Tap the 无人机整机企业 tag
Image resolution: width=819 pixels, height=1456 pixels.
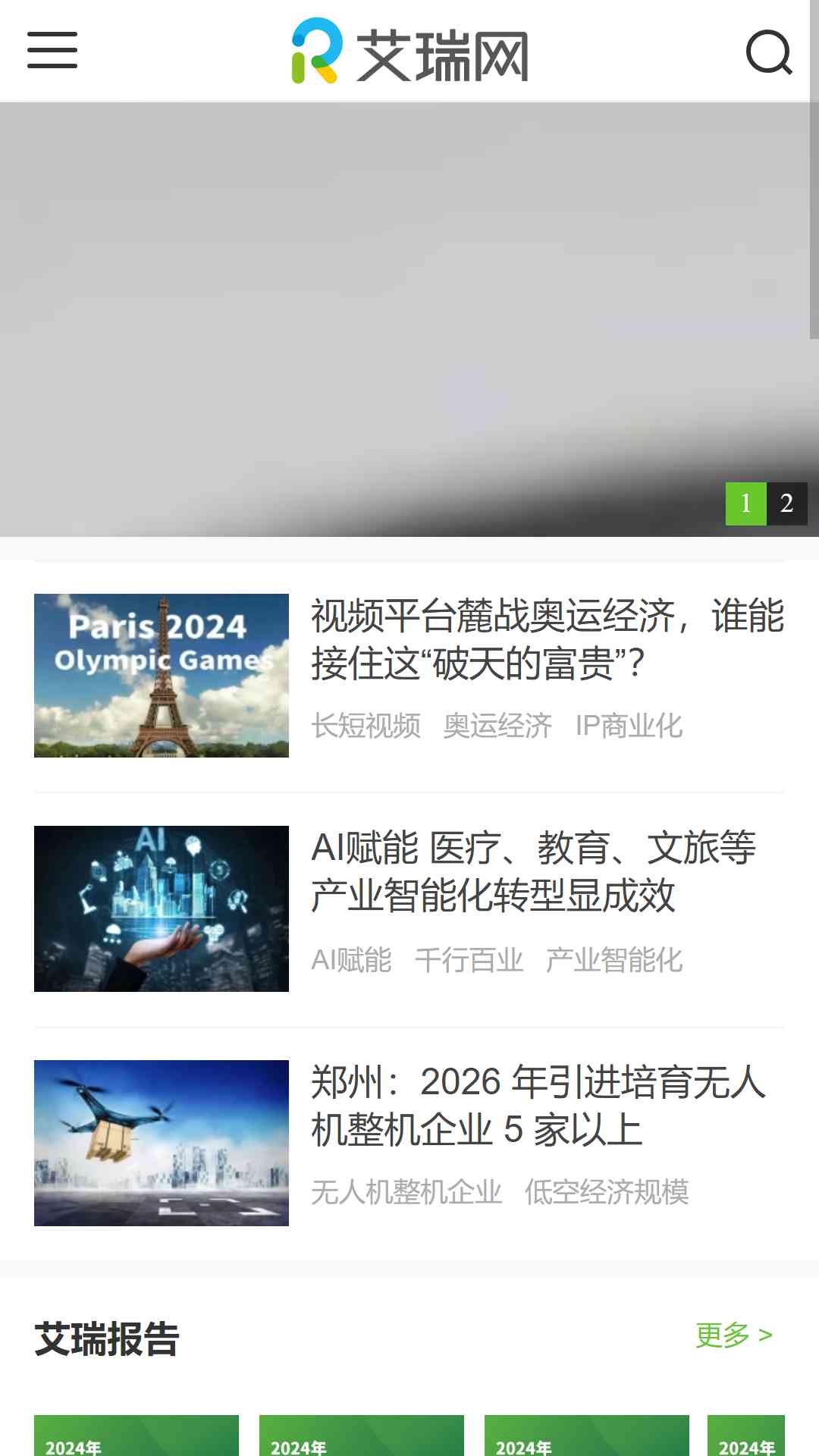click(406, 1192)
